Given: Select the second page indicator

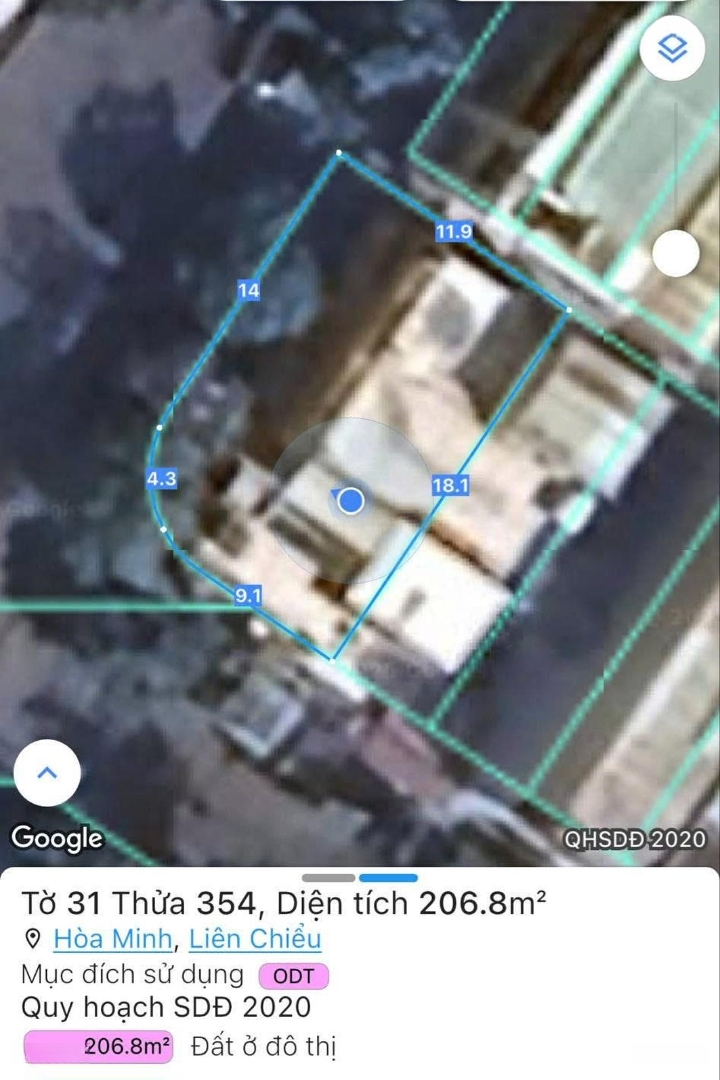Looking at the screenshot, I should click(388, 877).
